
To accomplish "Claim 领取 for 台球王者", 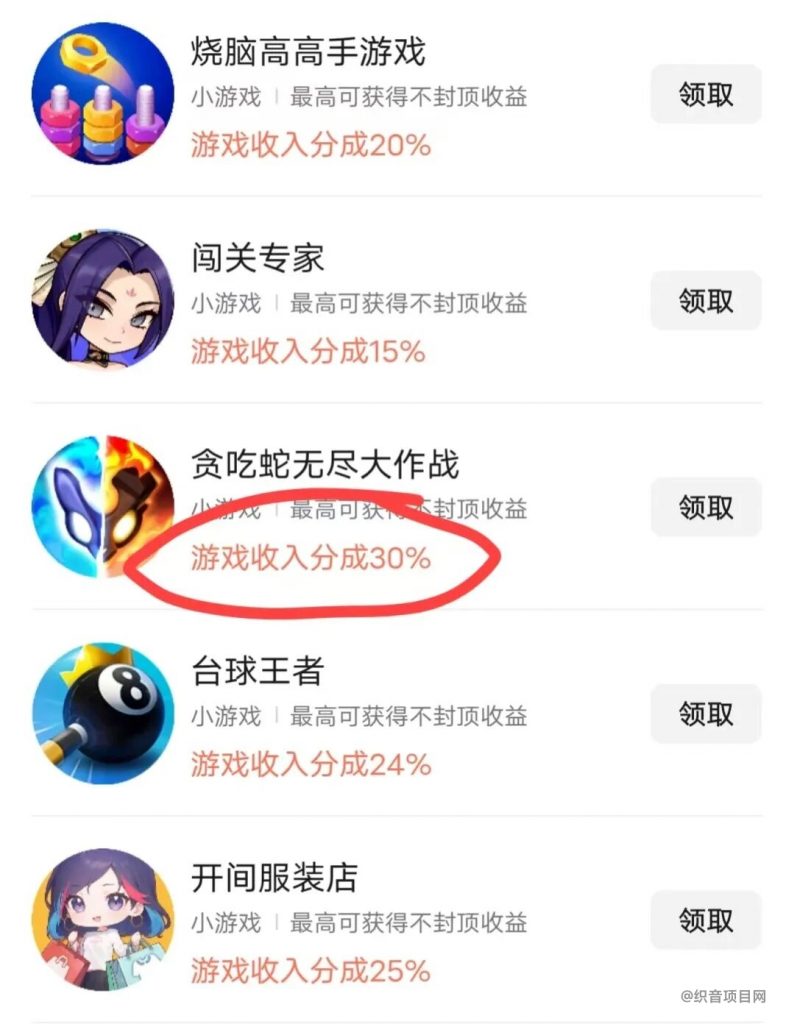I will point(705,714).
